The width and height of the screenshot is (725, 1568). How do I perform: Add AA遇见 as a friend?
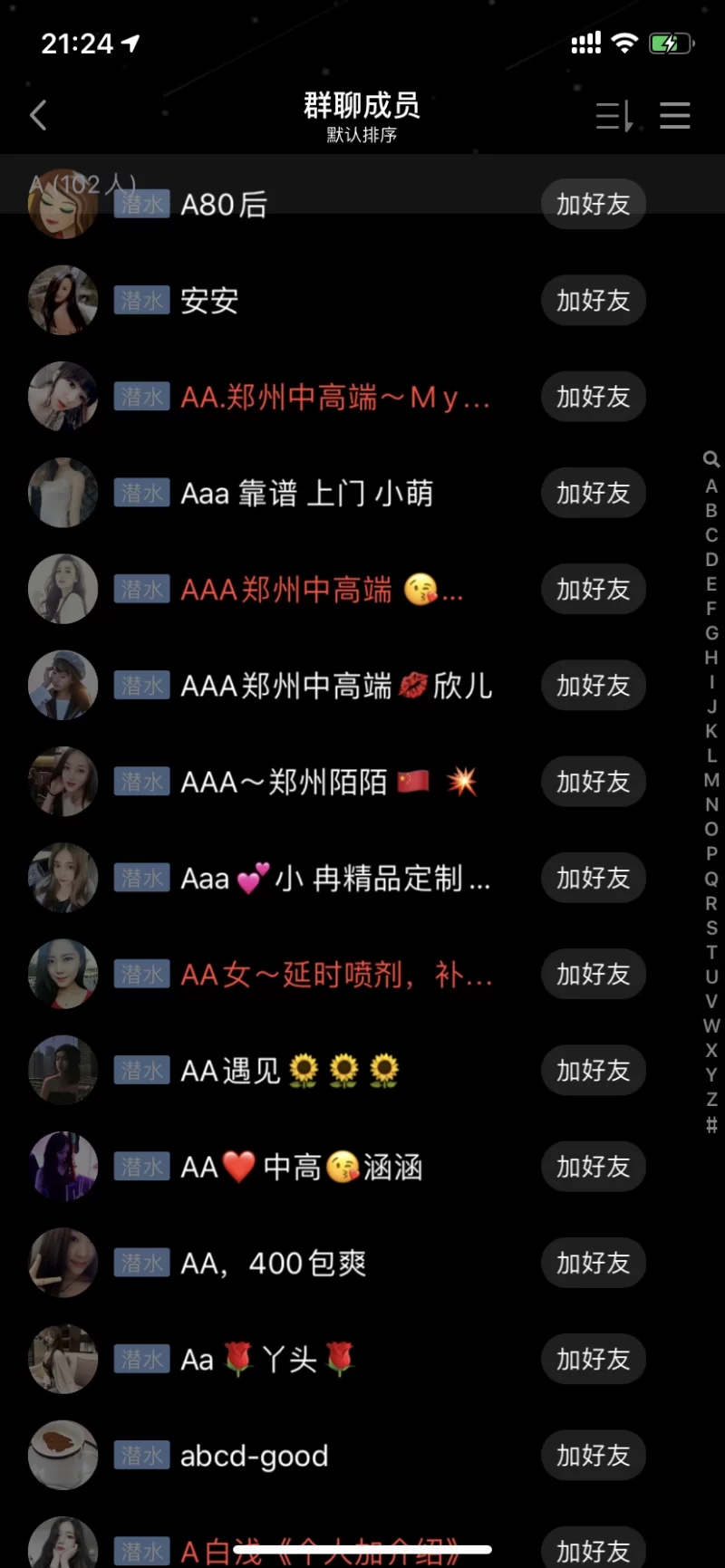click(x=593, y=1071)
